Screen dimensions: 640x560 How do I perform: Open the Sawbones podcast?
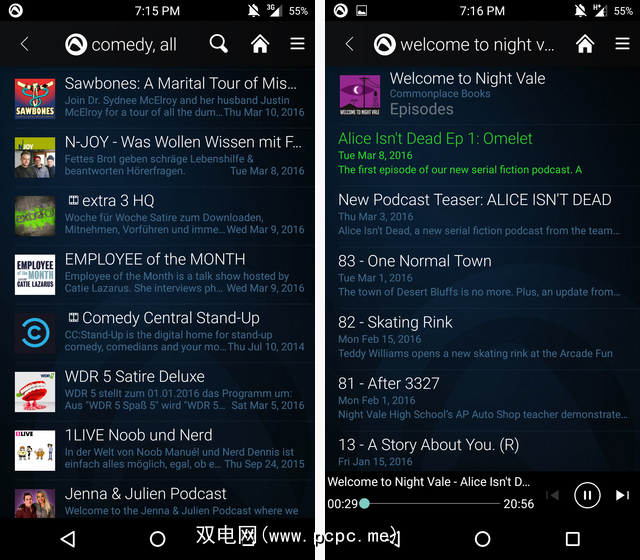(160, 98)
